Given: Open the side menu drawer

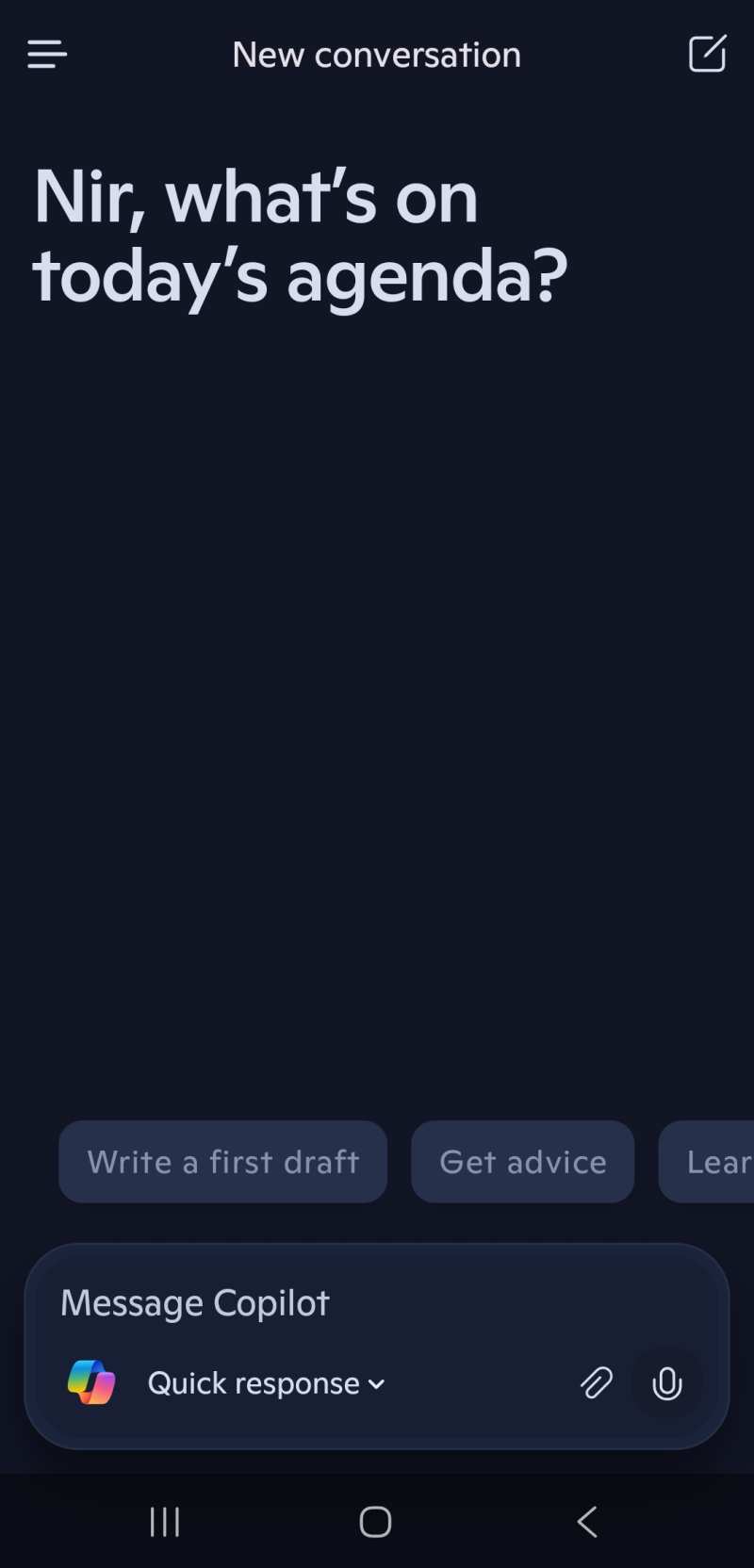Looking at the screenshot, I should point(47,55).
